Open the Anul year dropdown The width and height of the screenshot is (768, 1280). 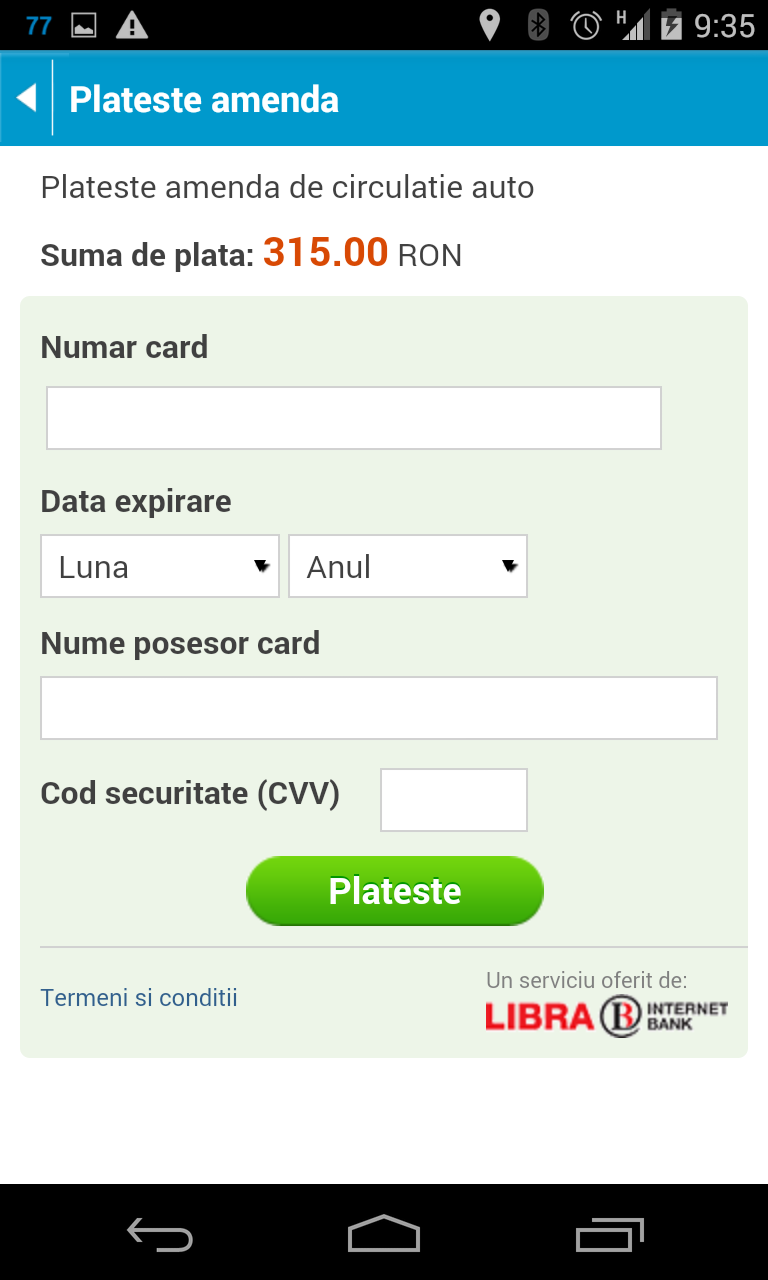407,567
